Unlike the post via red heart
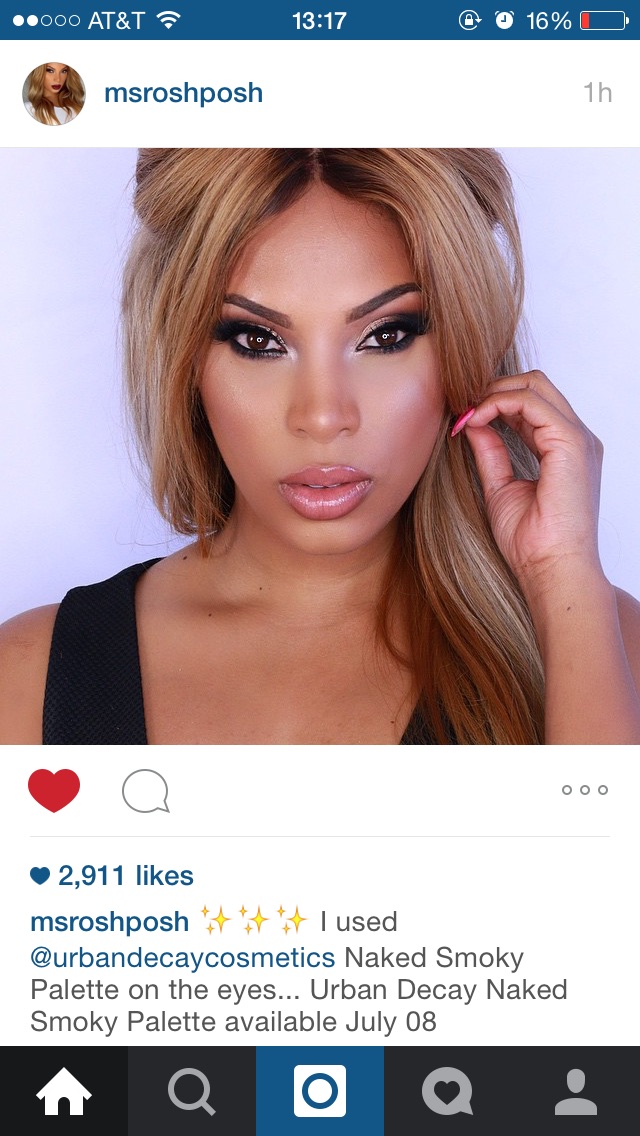 tap(54, 791)
